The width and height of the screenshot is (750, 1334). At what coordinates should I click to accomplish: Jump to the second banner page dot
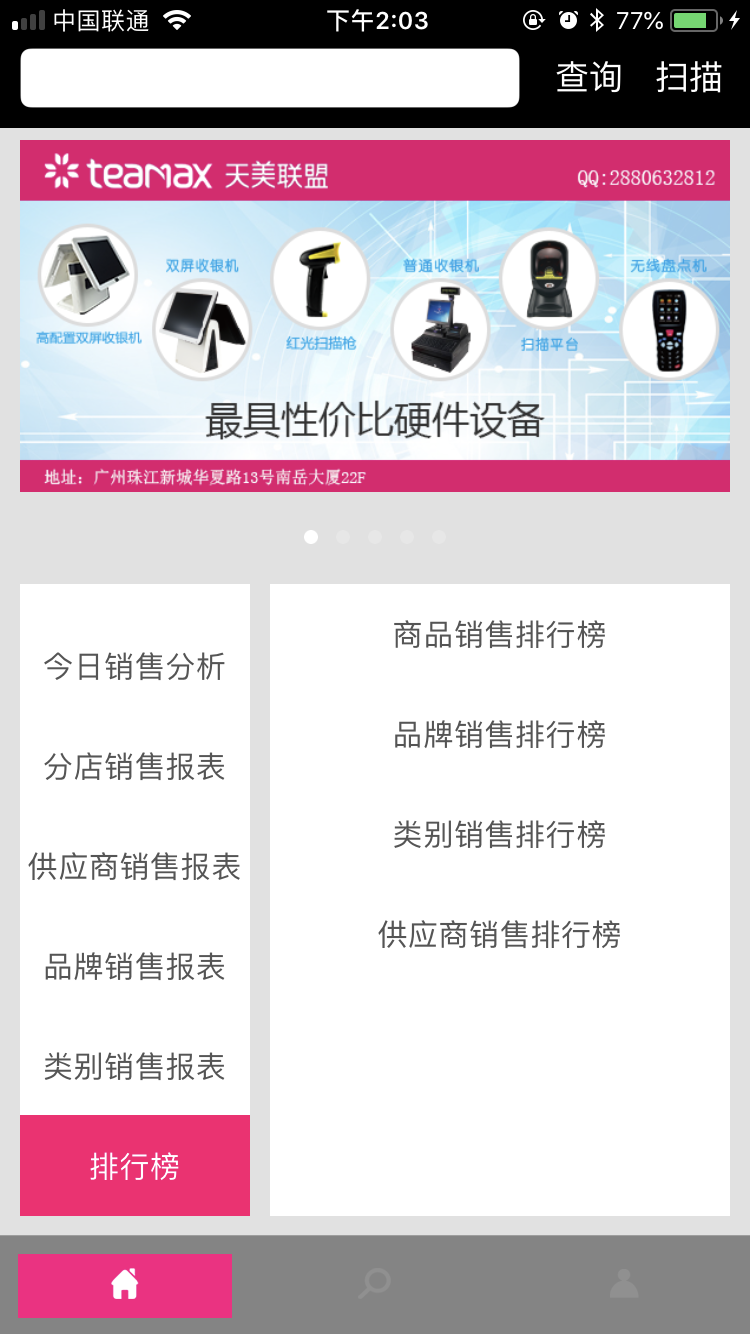[343, 537]
